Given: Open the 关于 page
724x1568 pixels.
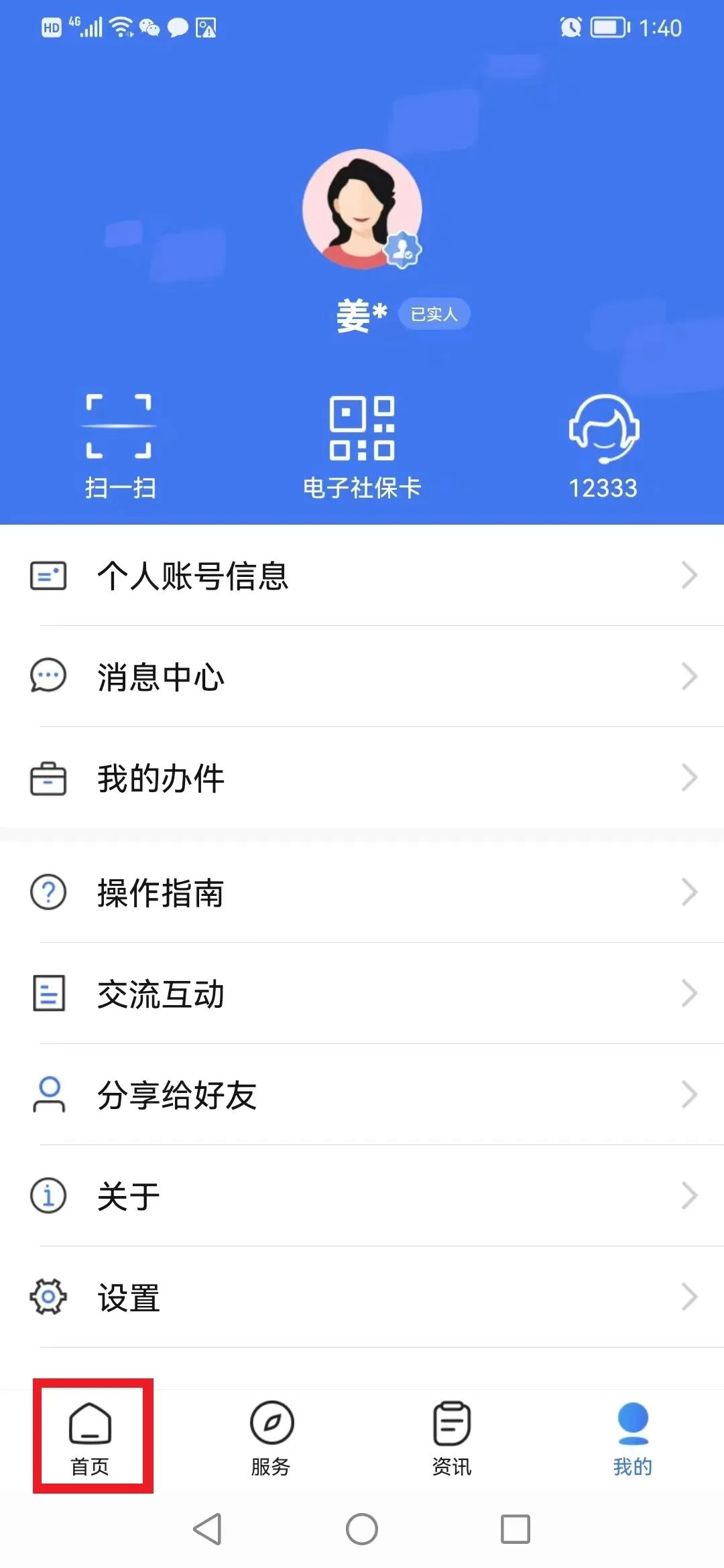Looking at the screenshot, I should pos(362,1196).
